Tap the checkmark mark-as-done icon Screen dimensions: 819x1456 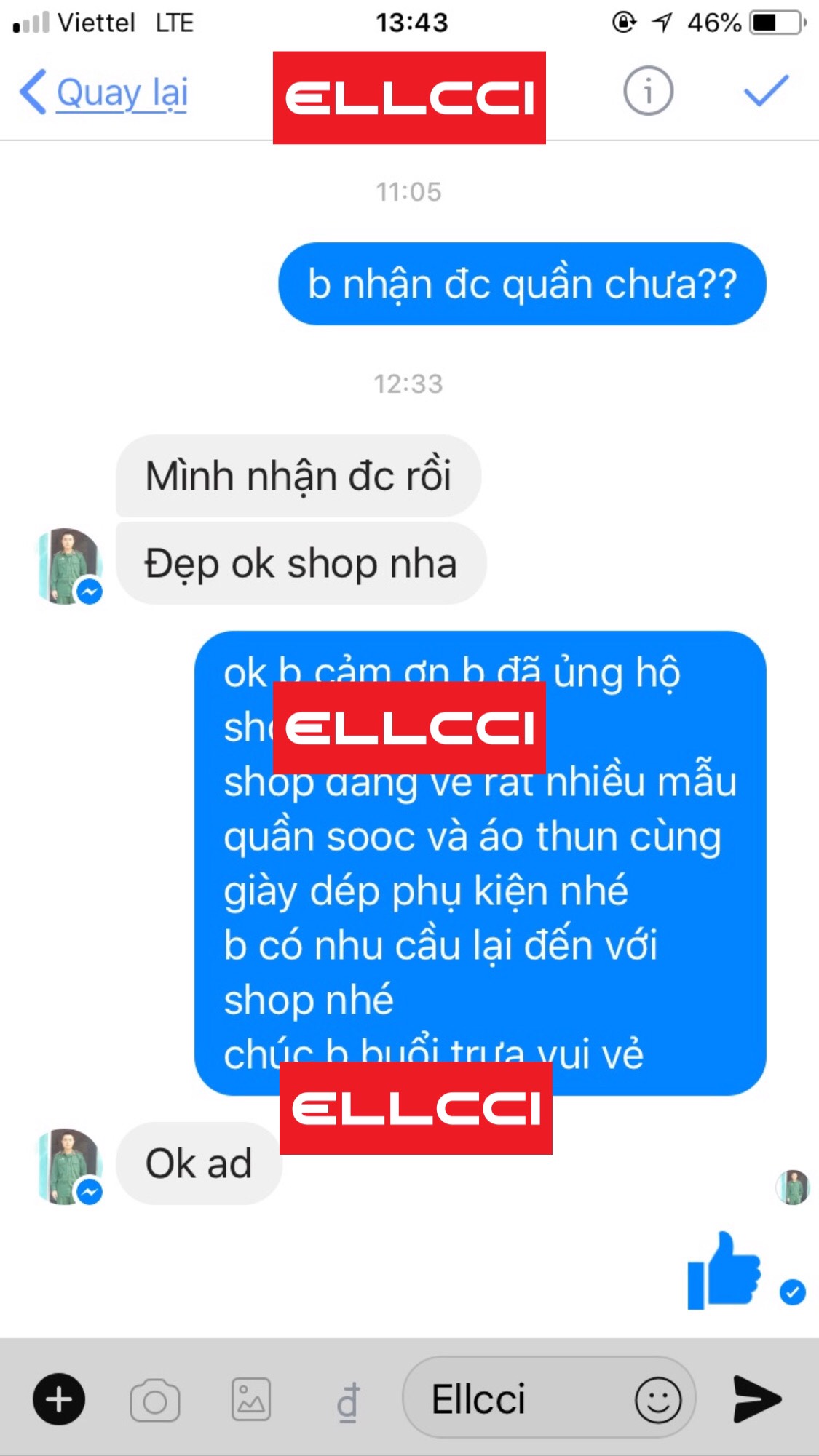point(766,91)
